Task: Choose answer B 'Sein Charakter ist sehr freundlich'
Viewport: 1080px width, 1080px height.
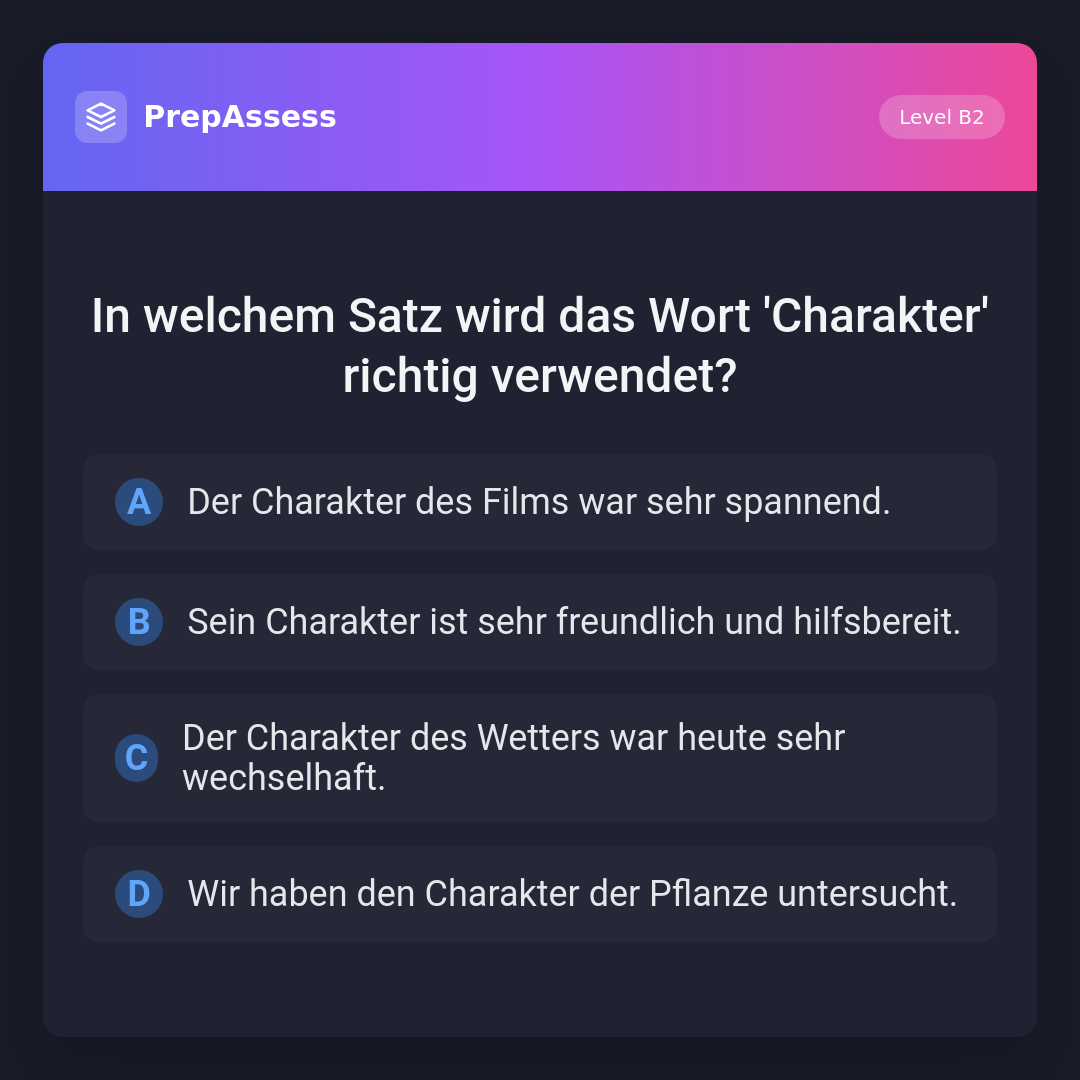Action: click(x=539, y=622)
